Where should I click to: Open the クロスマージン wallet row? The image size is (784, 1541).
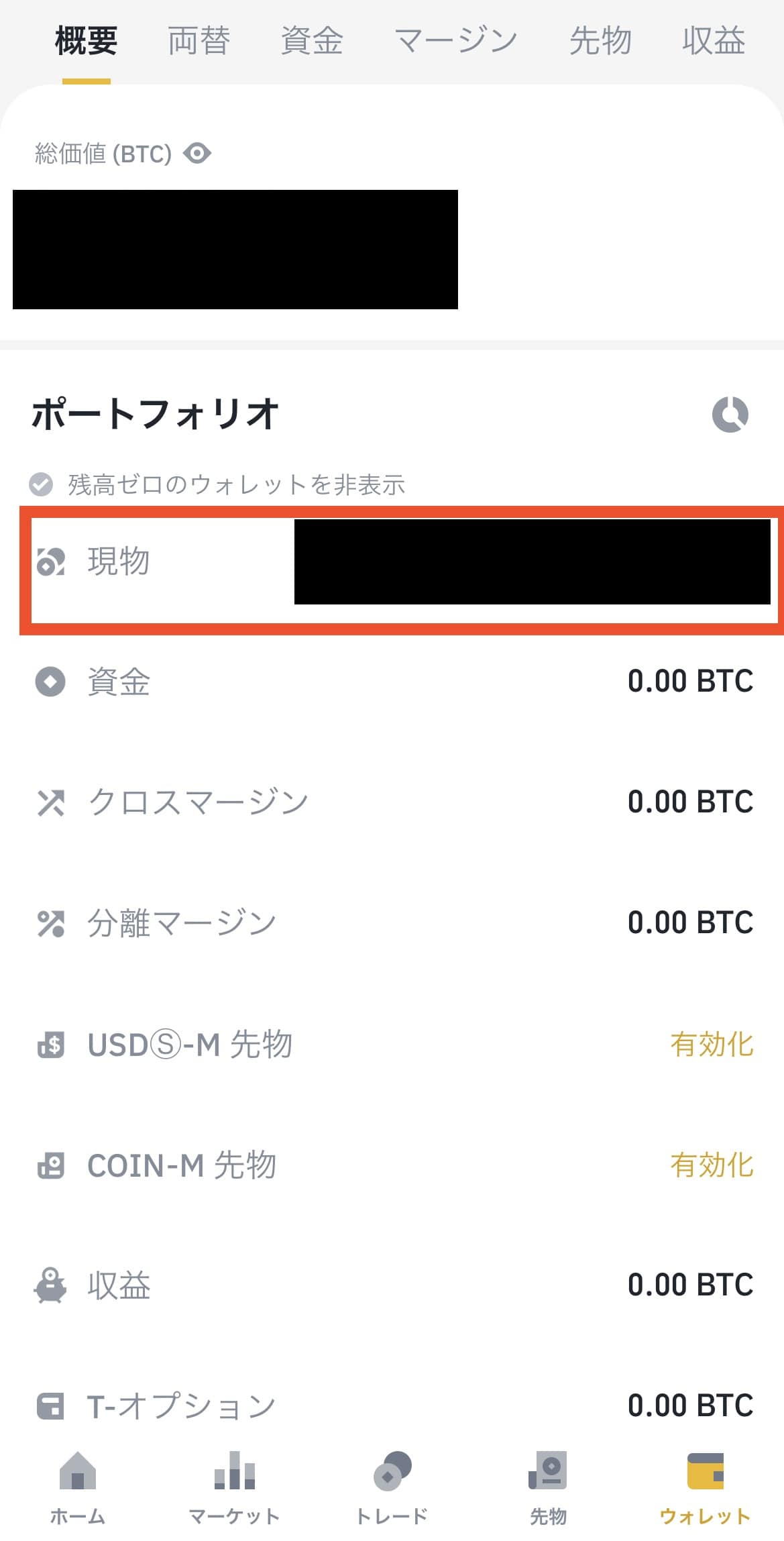pyautogui.click(x=392, y=802)
